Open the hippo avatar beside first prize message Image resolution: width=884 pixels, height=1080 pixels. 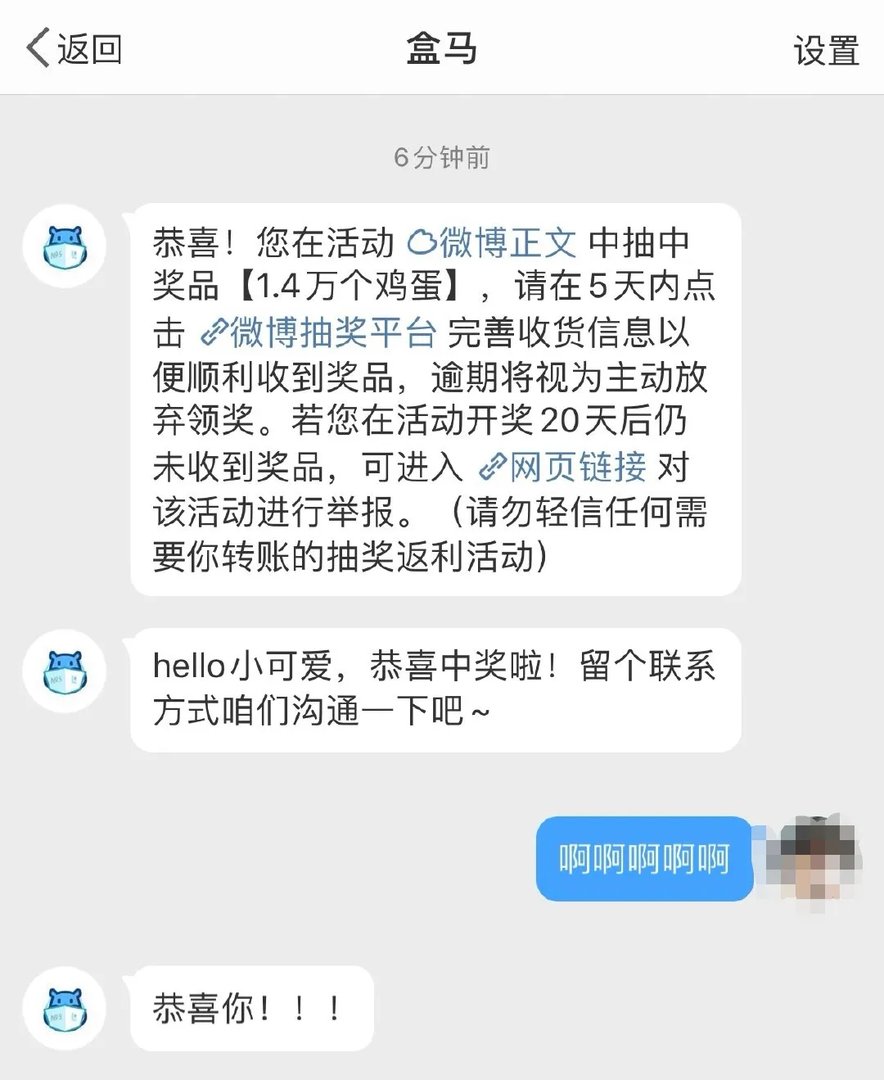(64, 246)
